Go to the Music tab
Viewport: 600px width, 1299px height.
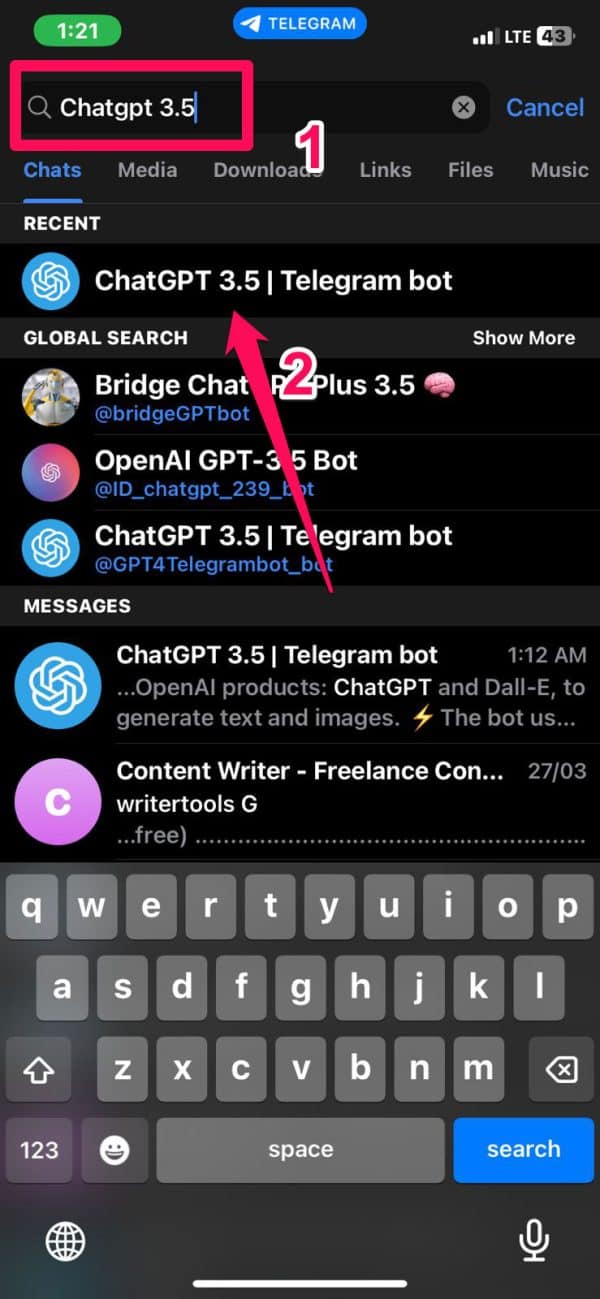[559, 170]
